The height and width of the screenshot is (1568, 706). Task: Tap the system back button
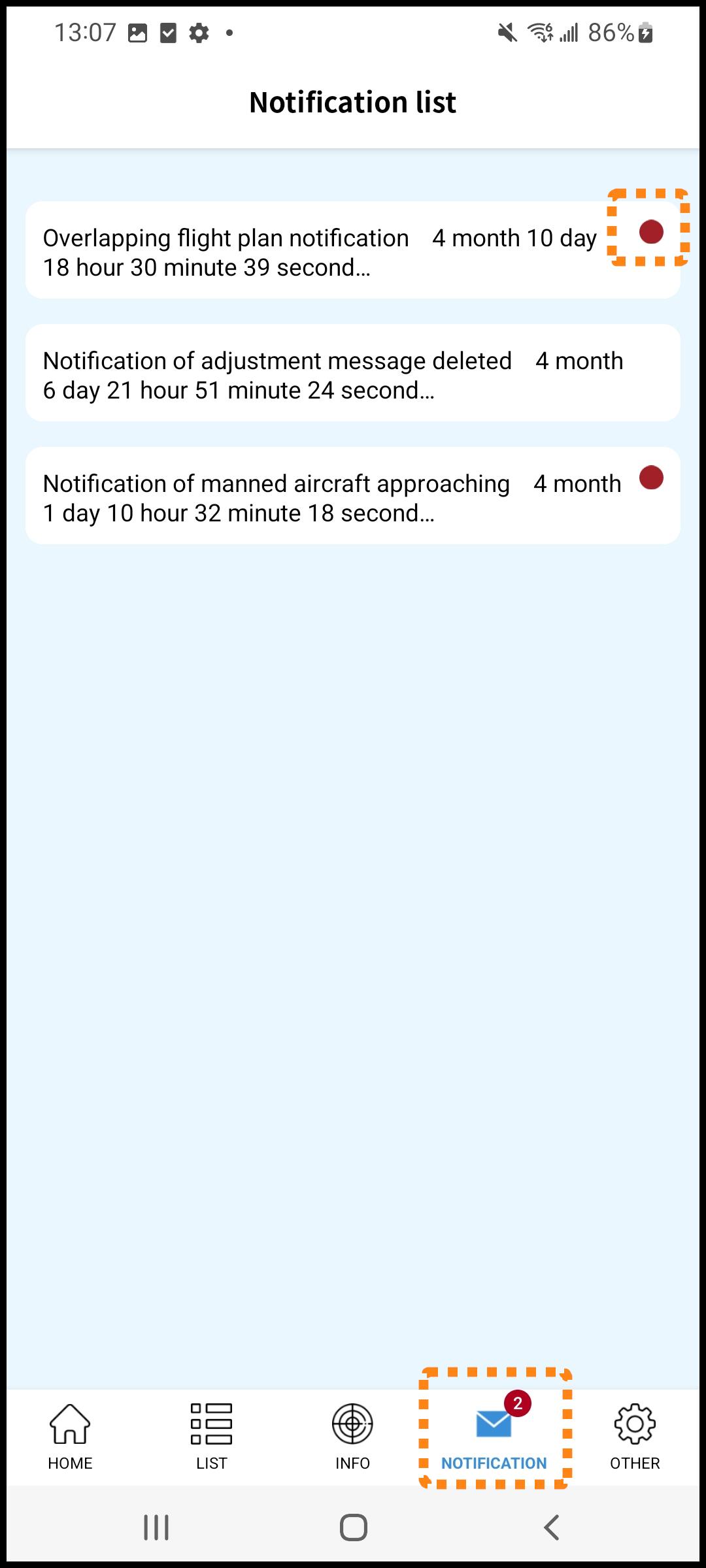pos(551,1527)
